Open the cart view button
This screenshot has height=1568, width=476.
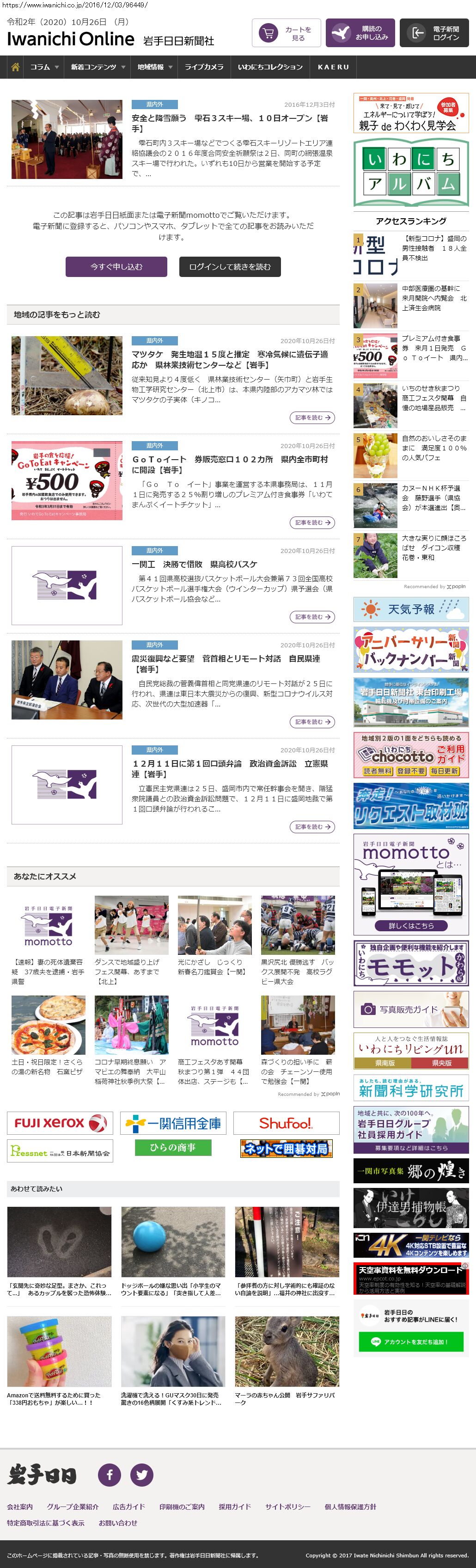286,33
